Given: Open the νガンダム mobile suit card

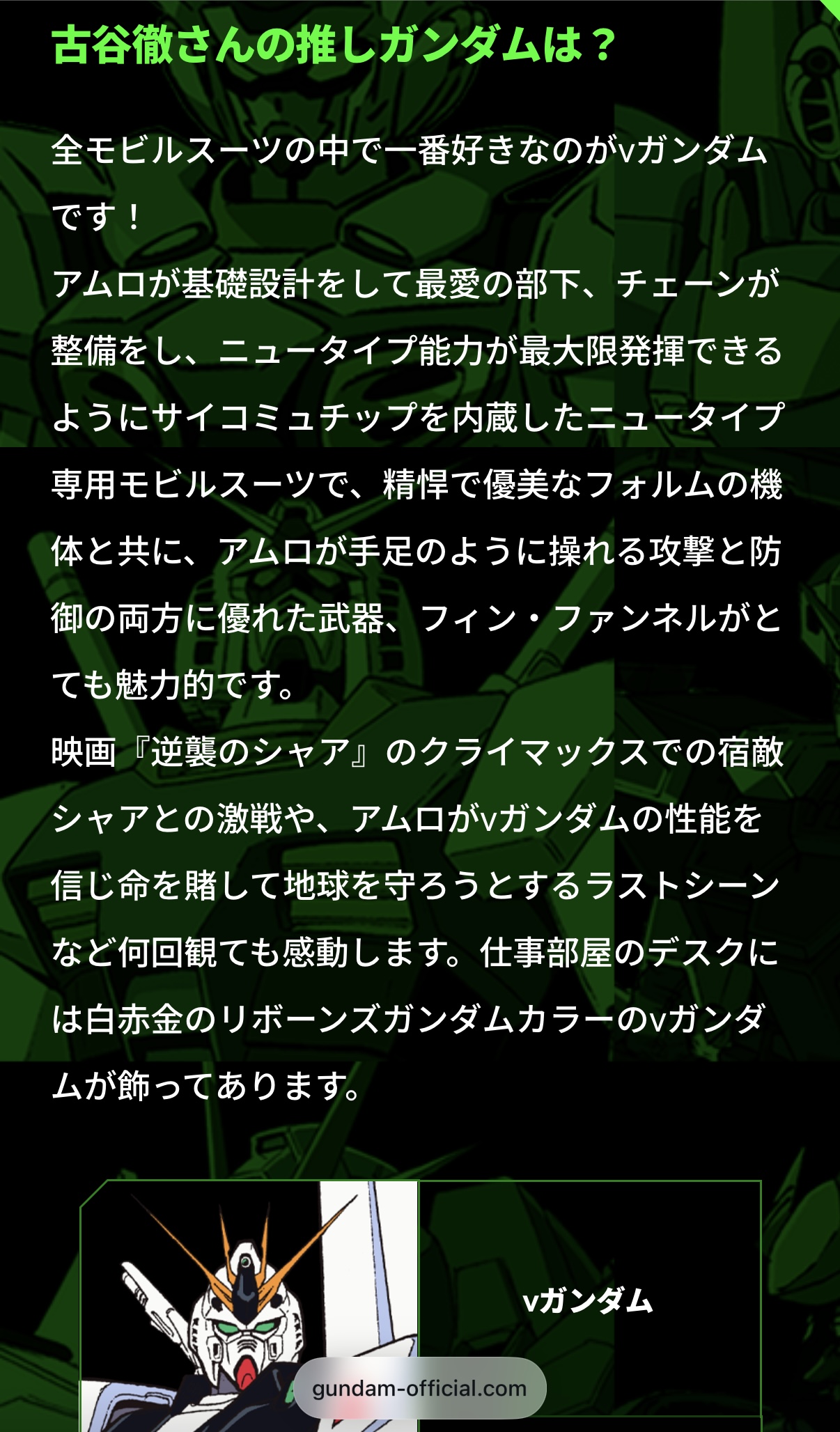Looking at the screenshot, I should [x=589, y=1300].
